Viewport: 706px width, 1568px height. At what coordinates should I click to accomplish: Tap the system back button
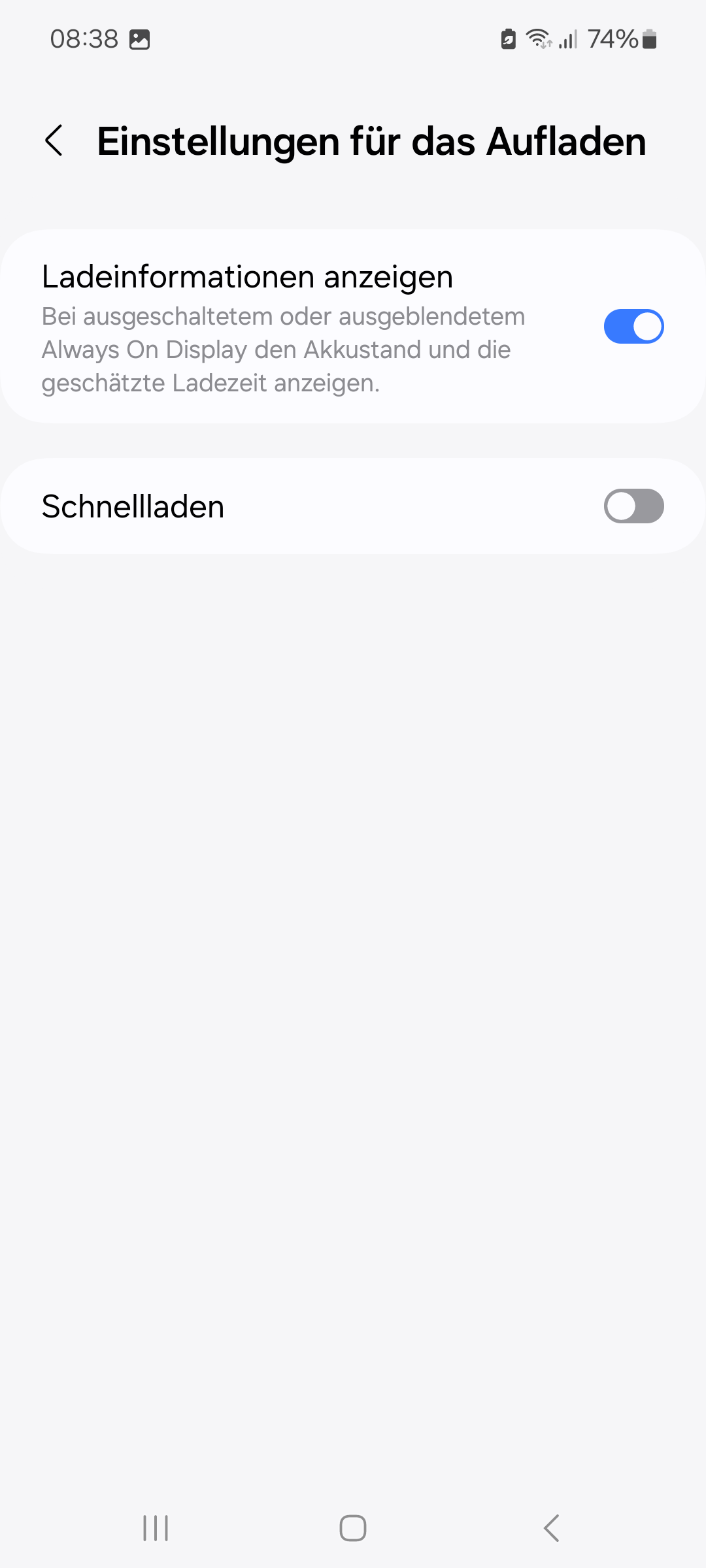[551, 1528]
